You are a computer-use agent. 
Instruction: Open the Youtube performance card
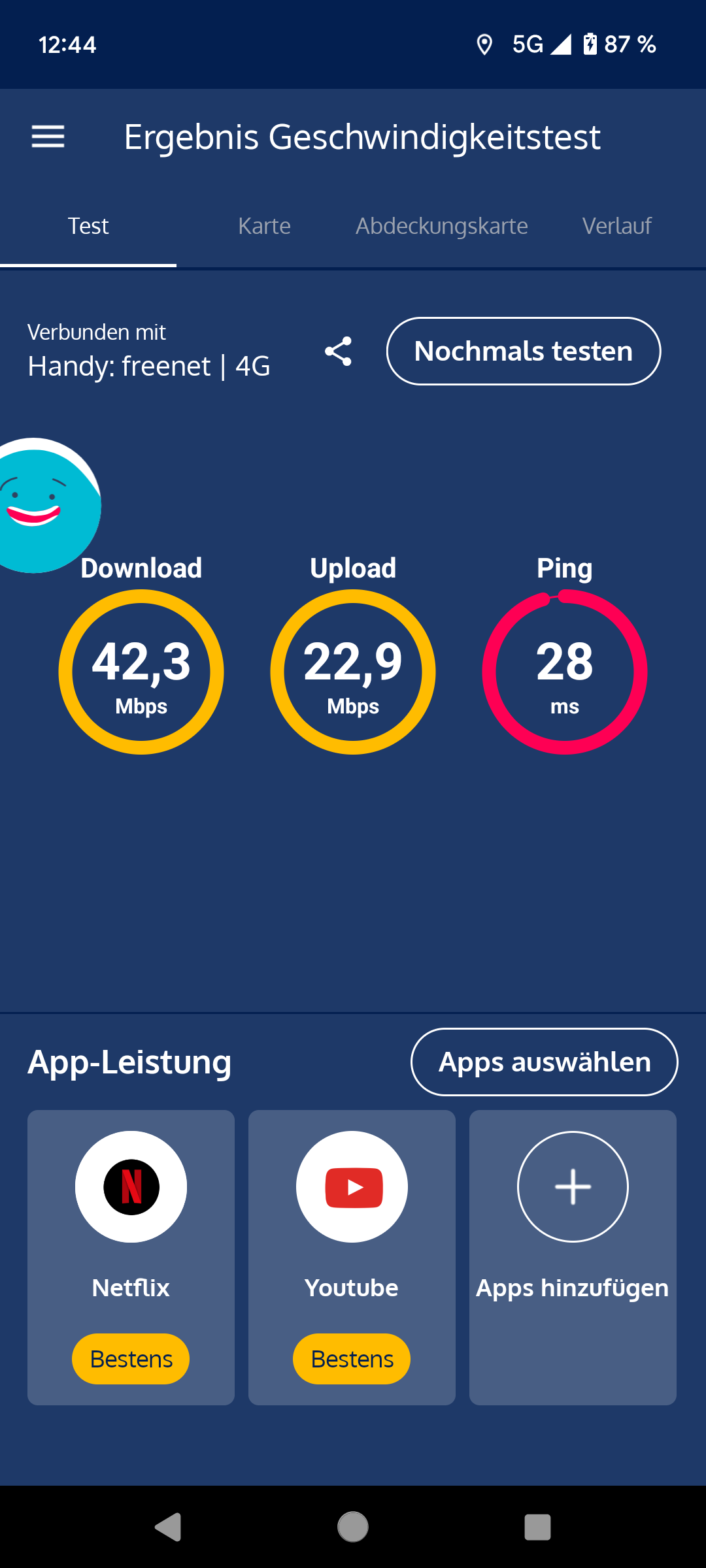(x=352, y=1257)
